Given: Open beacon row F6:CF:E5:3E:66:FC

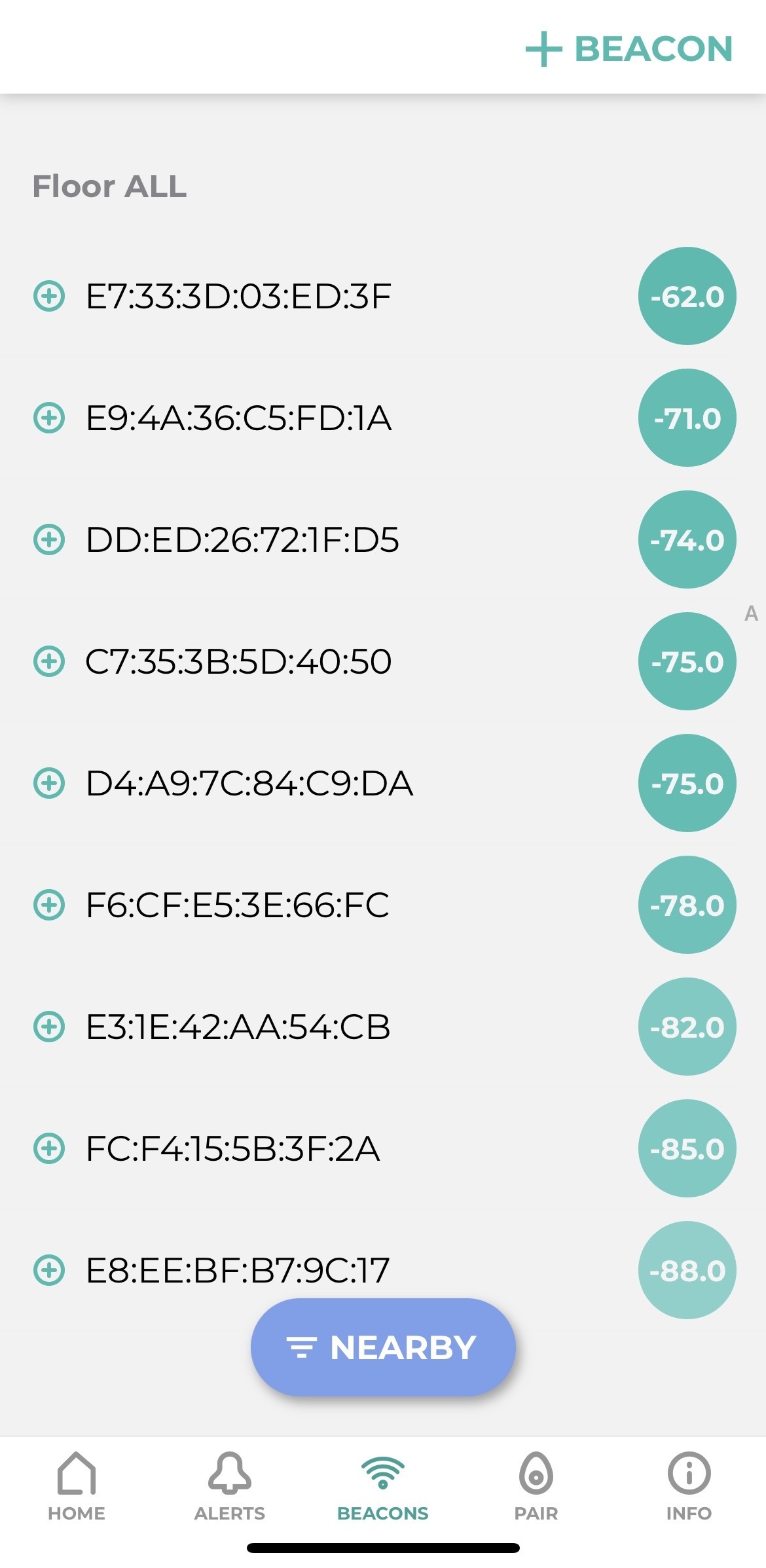Looking at the screenshot, I should point(383,905).
